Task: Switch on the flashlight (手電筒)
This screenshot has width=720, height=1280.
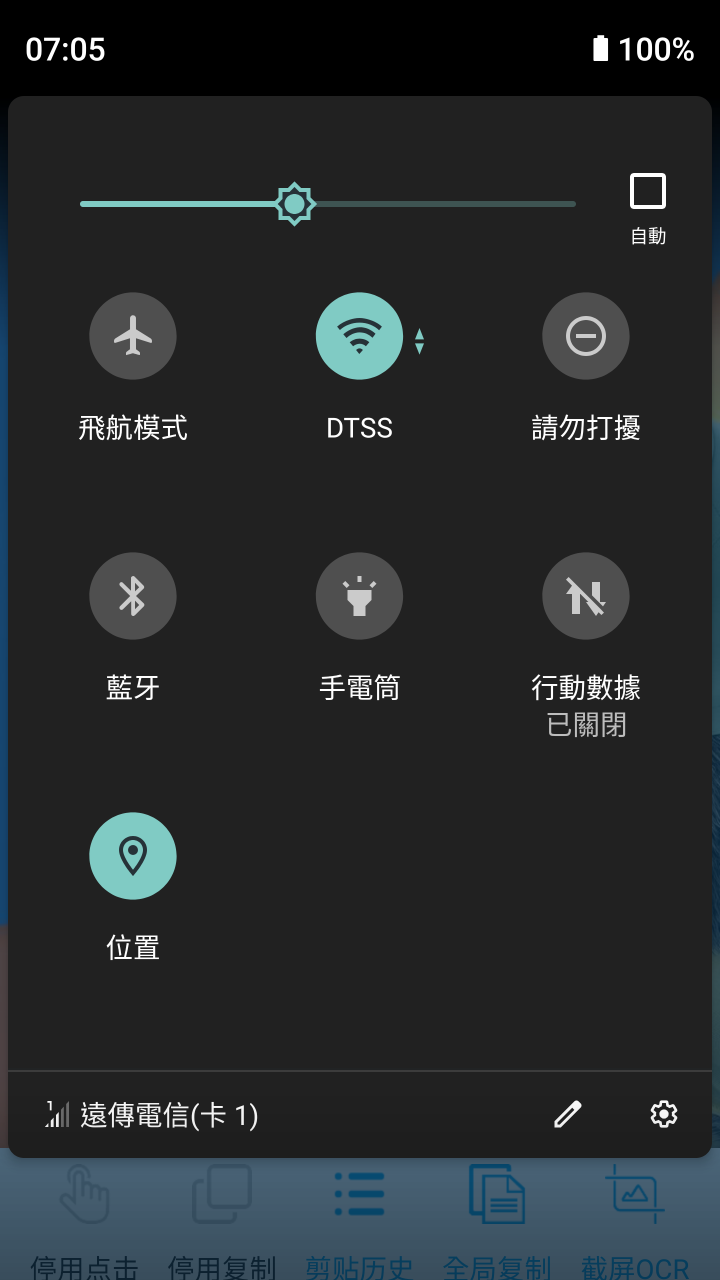Action: click(x=359, y=596)
